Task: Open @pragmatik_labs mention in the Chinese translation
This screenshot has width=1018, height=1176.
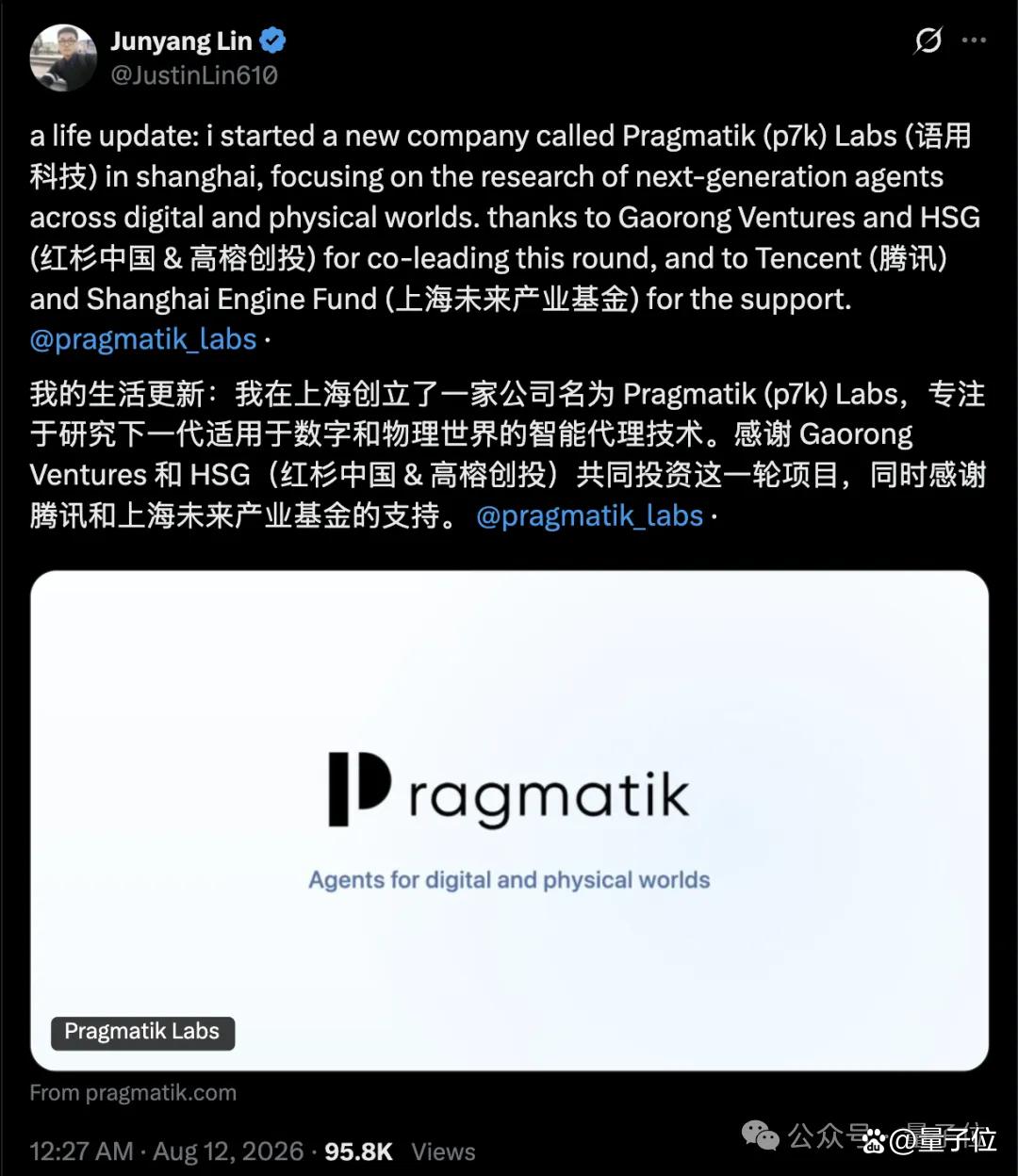Action: point(590,516)
